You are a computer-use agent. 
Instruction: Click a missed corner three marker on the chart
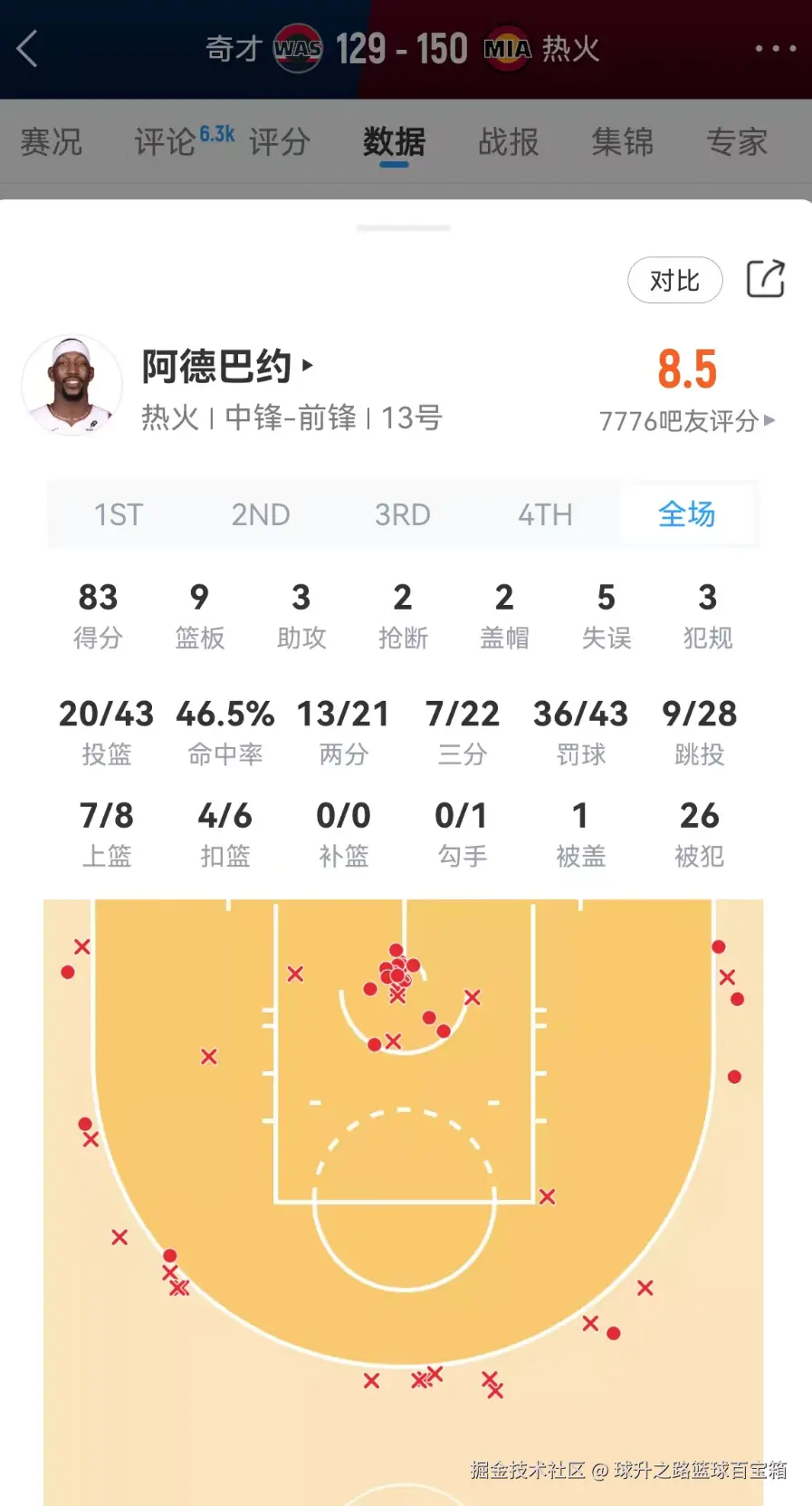81,946
